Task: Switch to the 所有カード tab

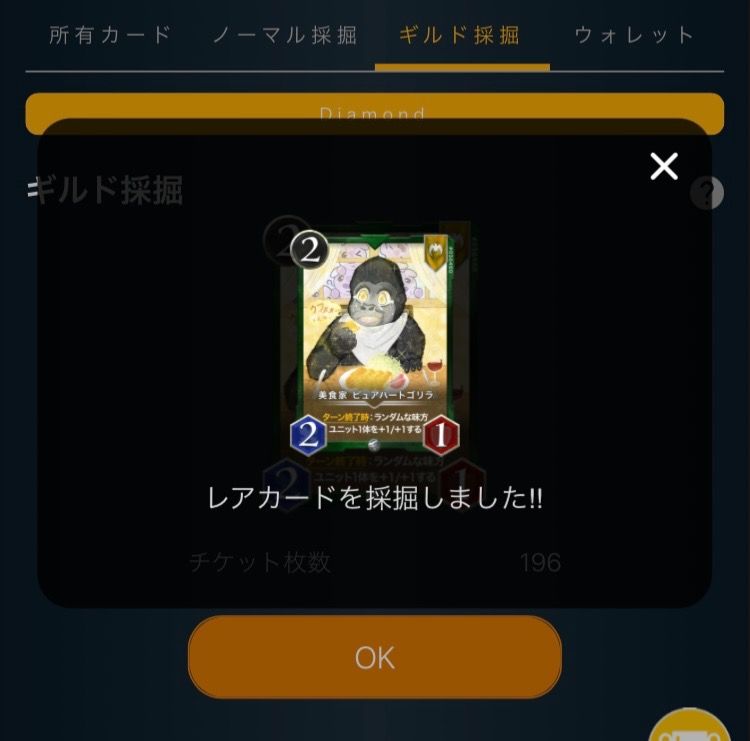Action: pos(110,35)
